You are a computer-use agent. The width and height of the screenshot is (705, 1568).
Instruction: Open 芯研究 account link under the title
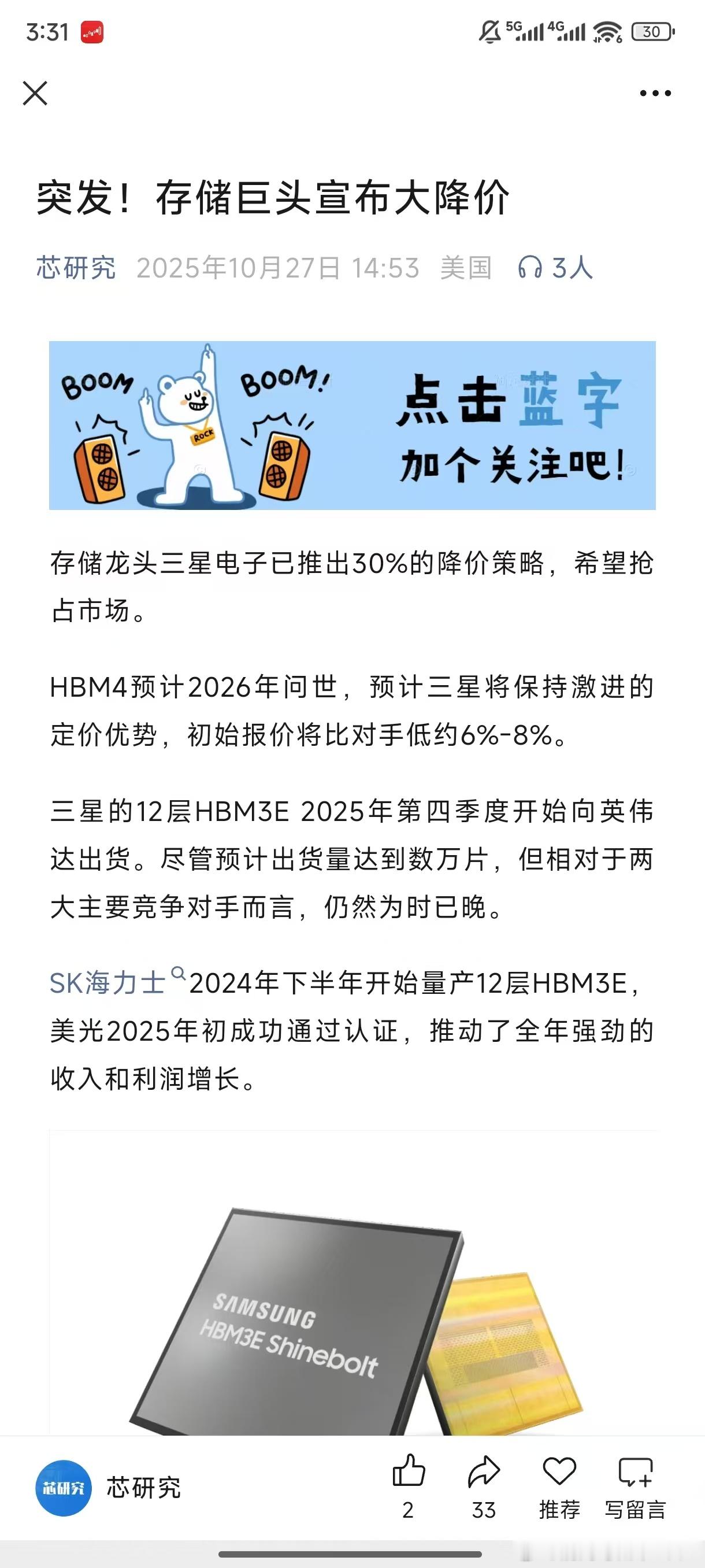pyautogui.click(x=76, y=268)
